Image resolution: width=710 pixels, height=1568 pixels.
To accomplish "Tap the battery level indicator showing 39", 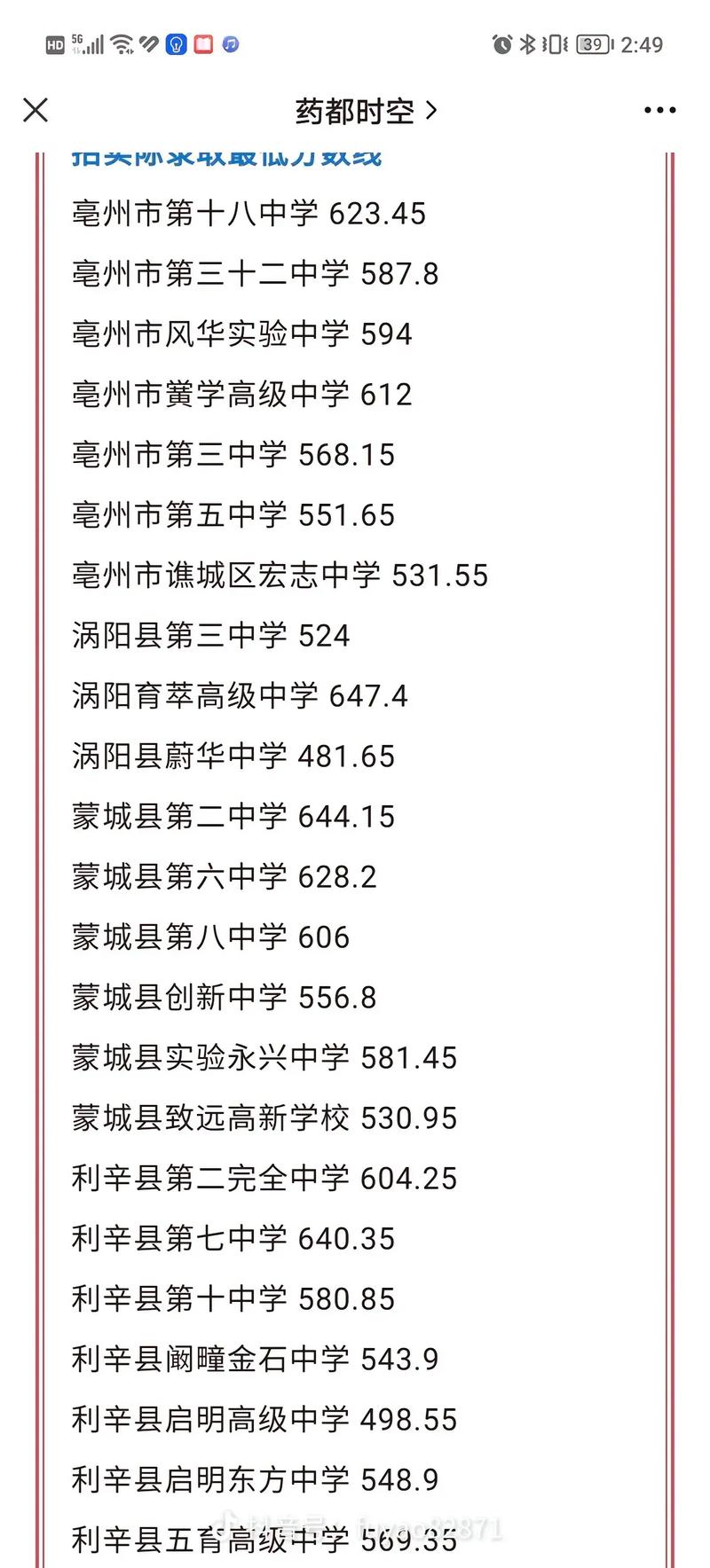I will [x=593, y=43].
